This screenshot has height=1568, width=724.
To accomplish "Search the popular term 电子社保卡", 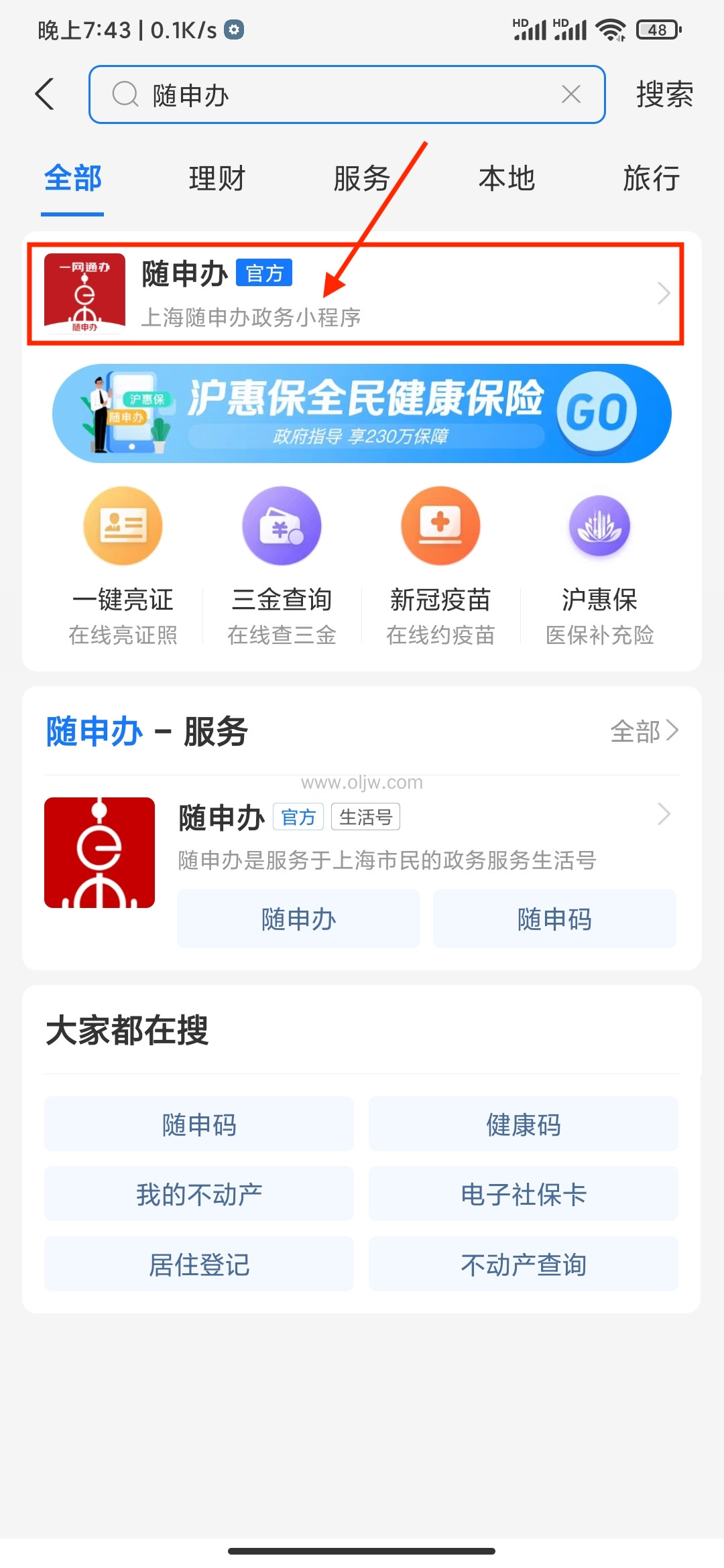I will (524, 1194).
